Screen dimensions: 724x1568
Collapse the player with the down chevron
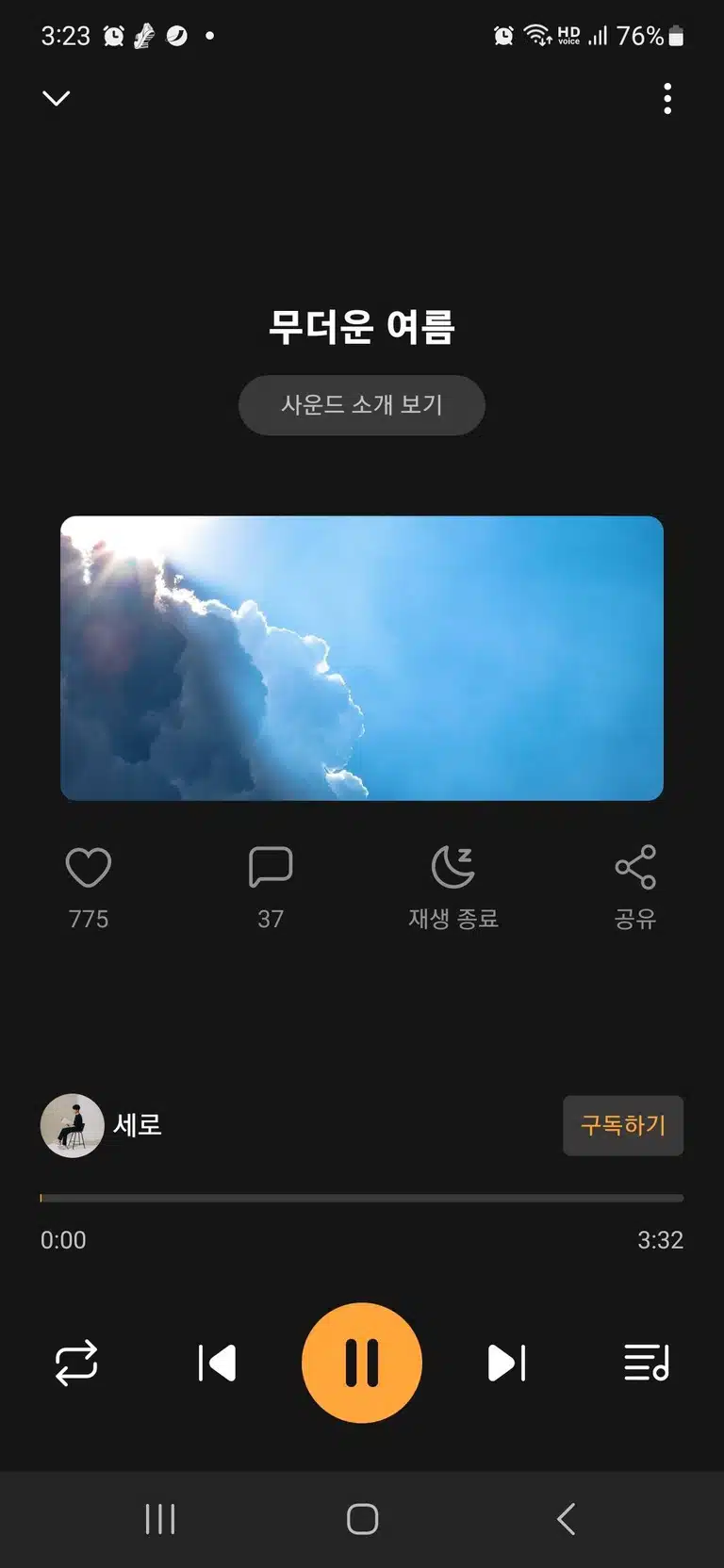click(x=57, y=98)
